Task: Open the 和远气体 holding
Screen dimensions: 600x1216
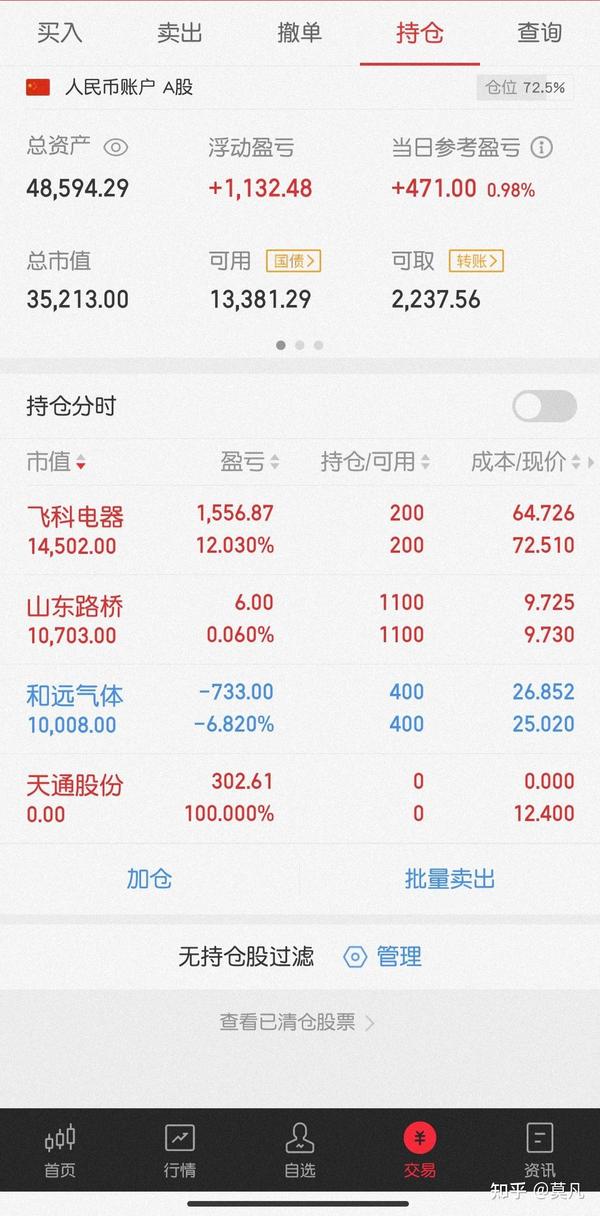Action: (x=300, y=708)
